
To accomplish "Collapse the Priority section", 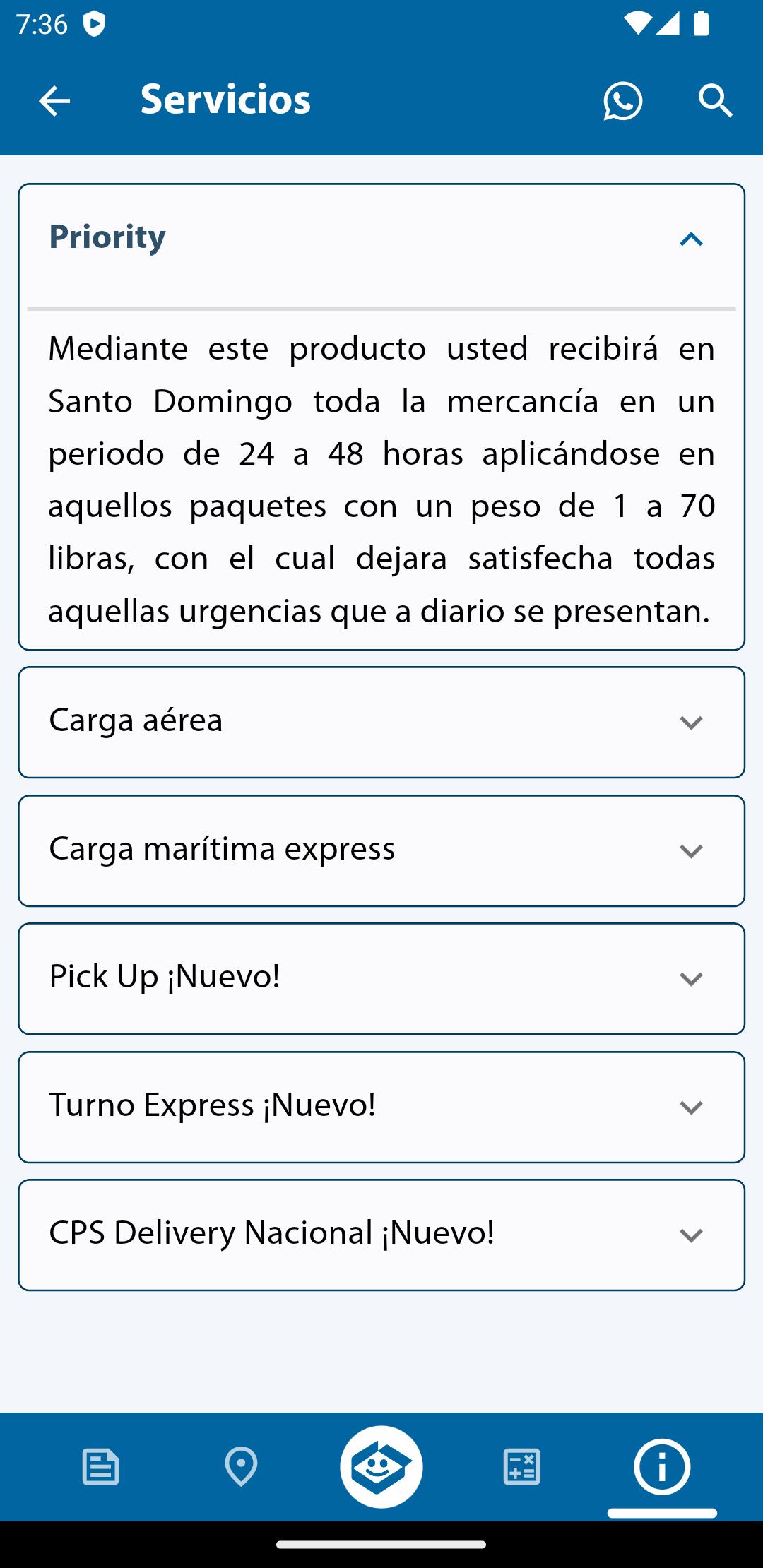I will click(x=381, y=239).
